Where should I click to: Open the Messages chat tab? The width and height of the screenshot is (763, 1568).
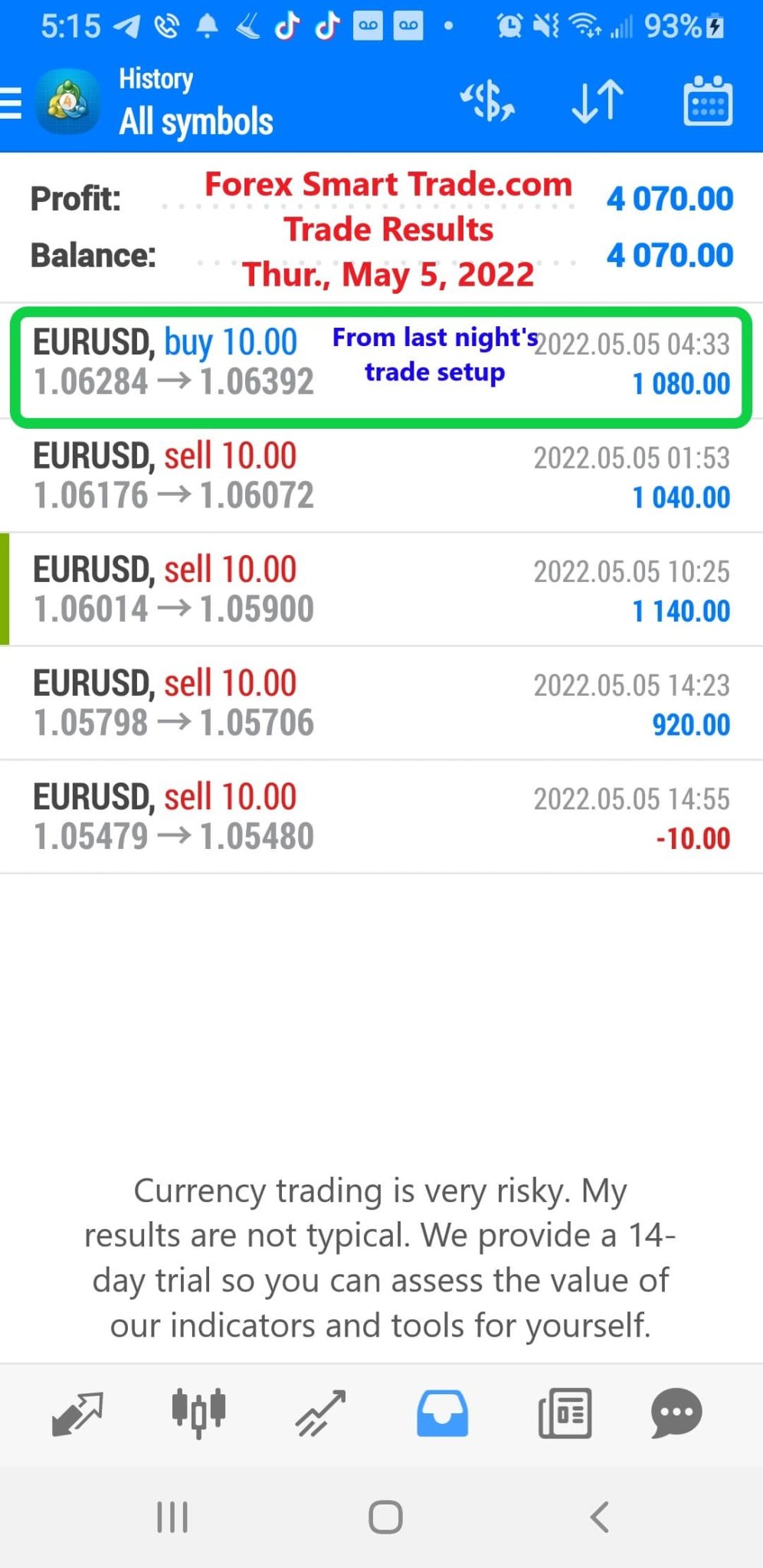(676, 1413)
